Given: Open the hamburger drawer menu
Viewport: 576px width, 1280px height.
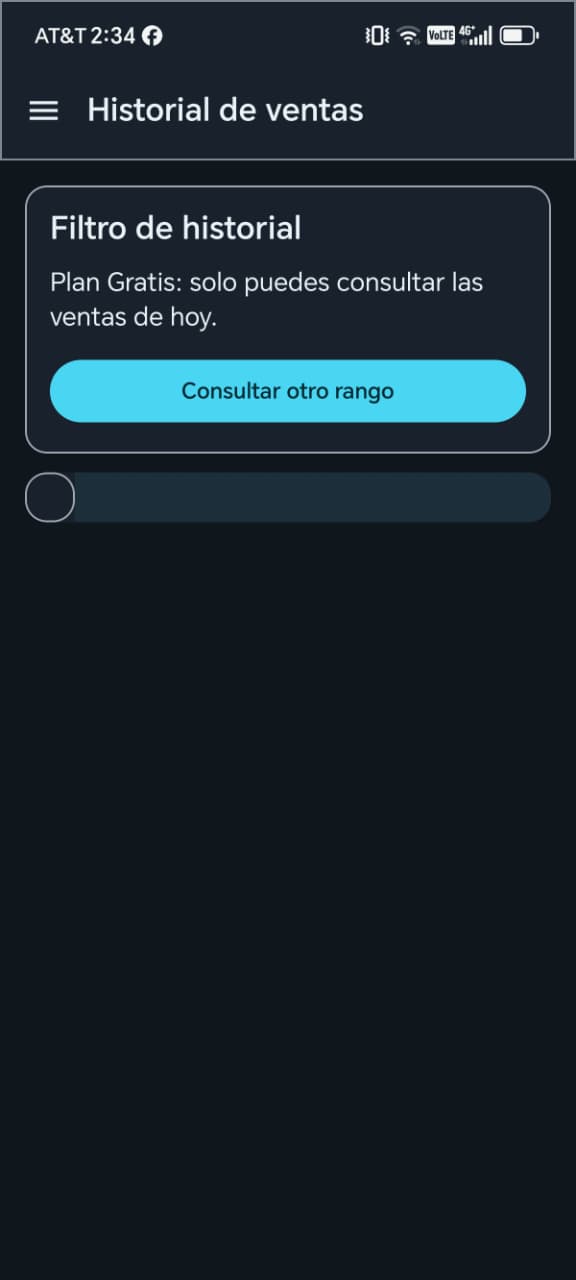Looking at the screenshot, I should pyautogui.click(x=44, y=111).
